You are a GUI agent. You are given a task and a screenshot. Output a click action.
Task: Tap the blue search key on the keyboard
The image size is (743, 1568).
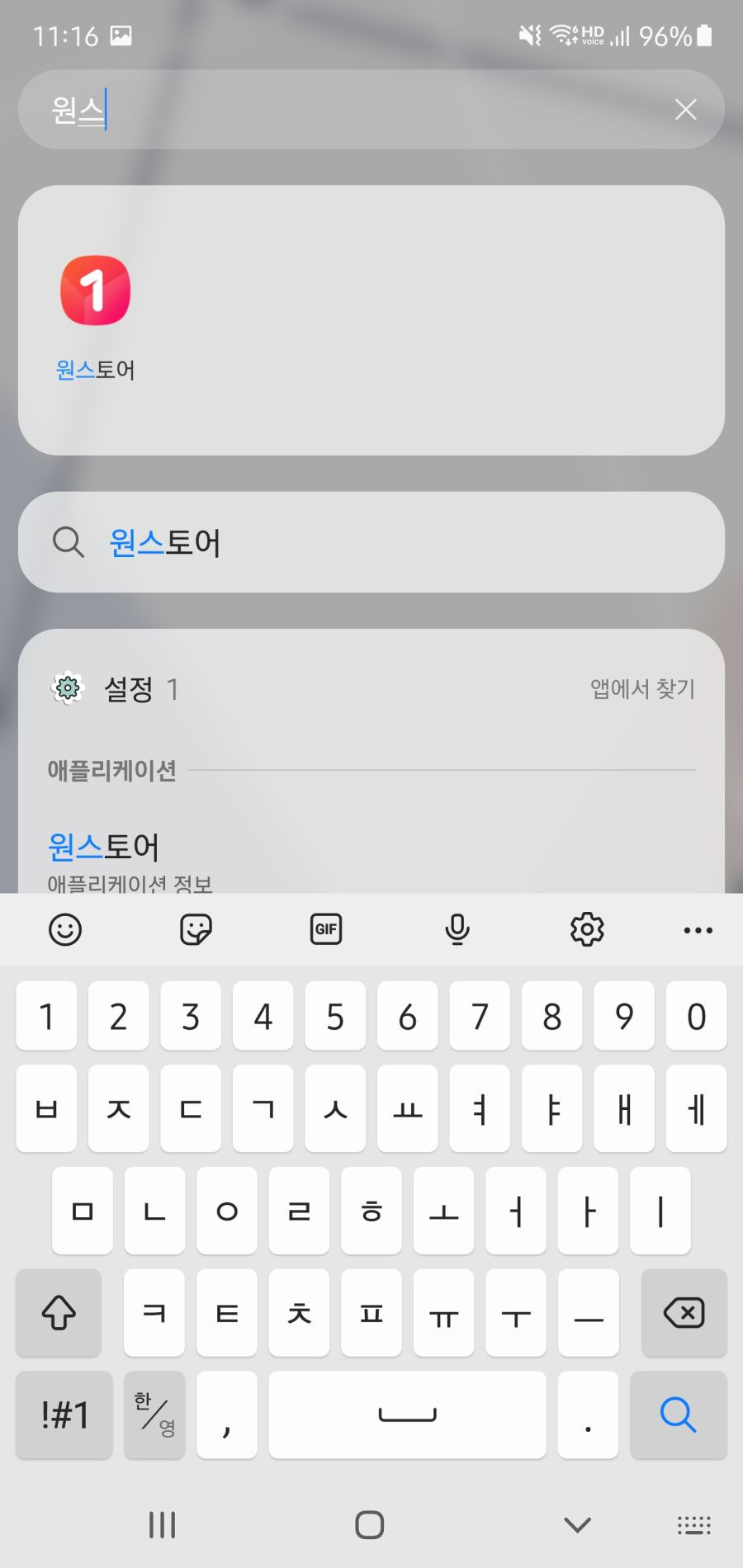point(679,1415)
